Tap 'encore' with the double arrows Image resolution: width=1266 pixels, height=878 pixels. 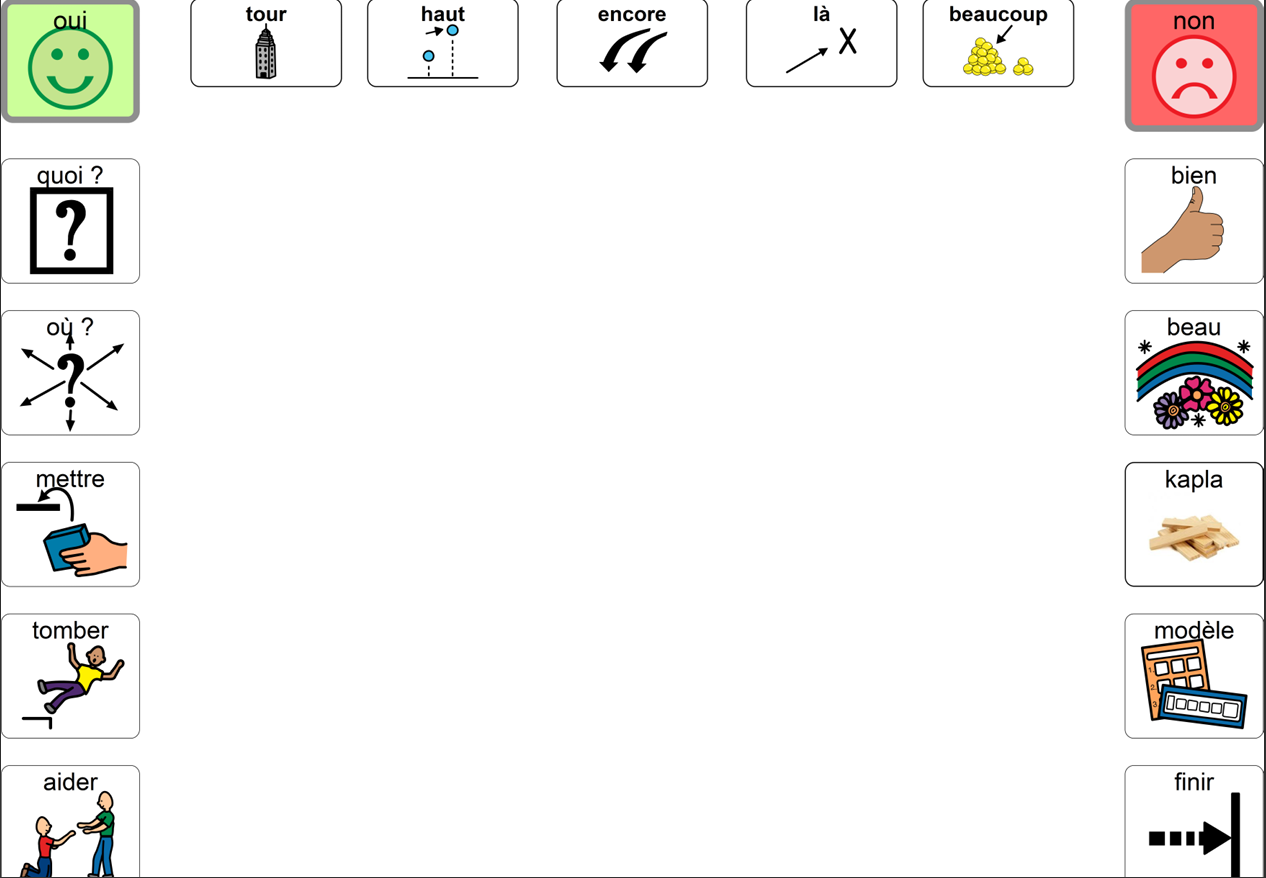tap(632, 44)
